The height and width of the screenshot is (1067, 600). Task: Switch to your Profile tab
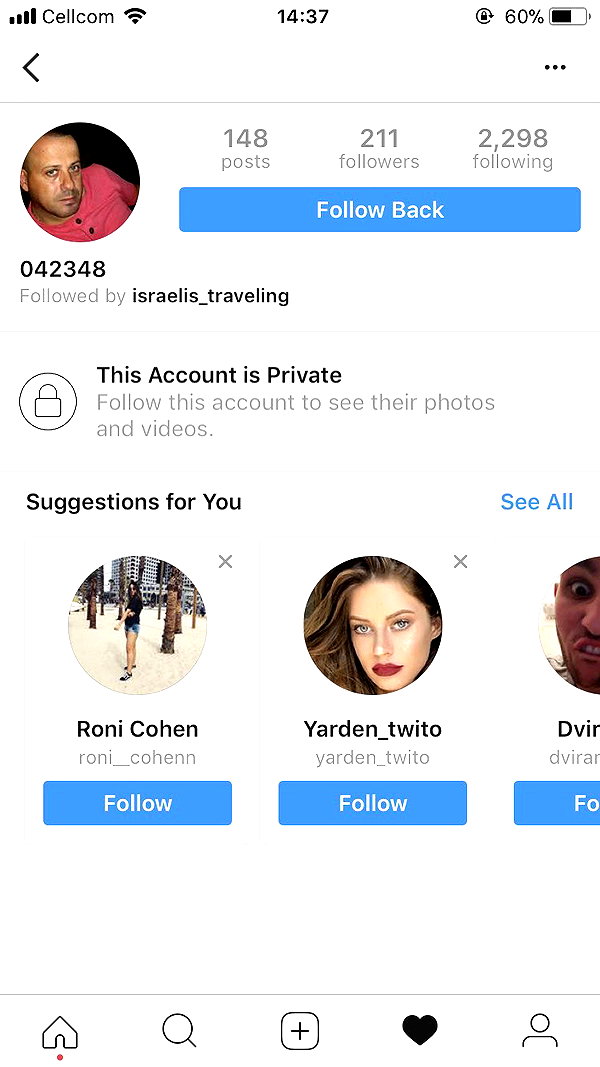coord(540,1030)
